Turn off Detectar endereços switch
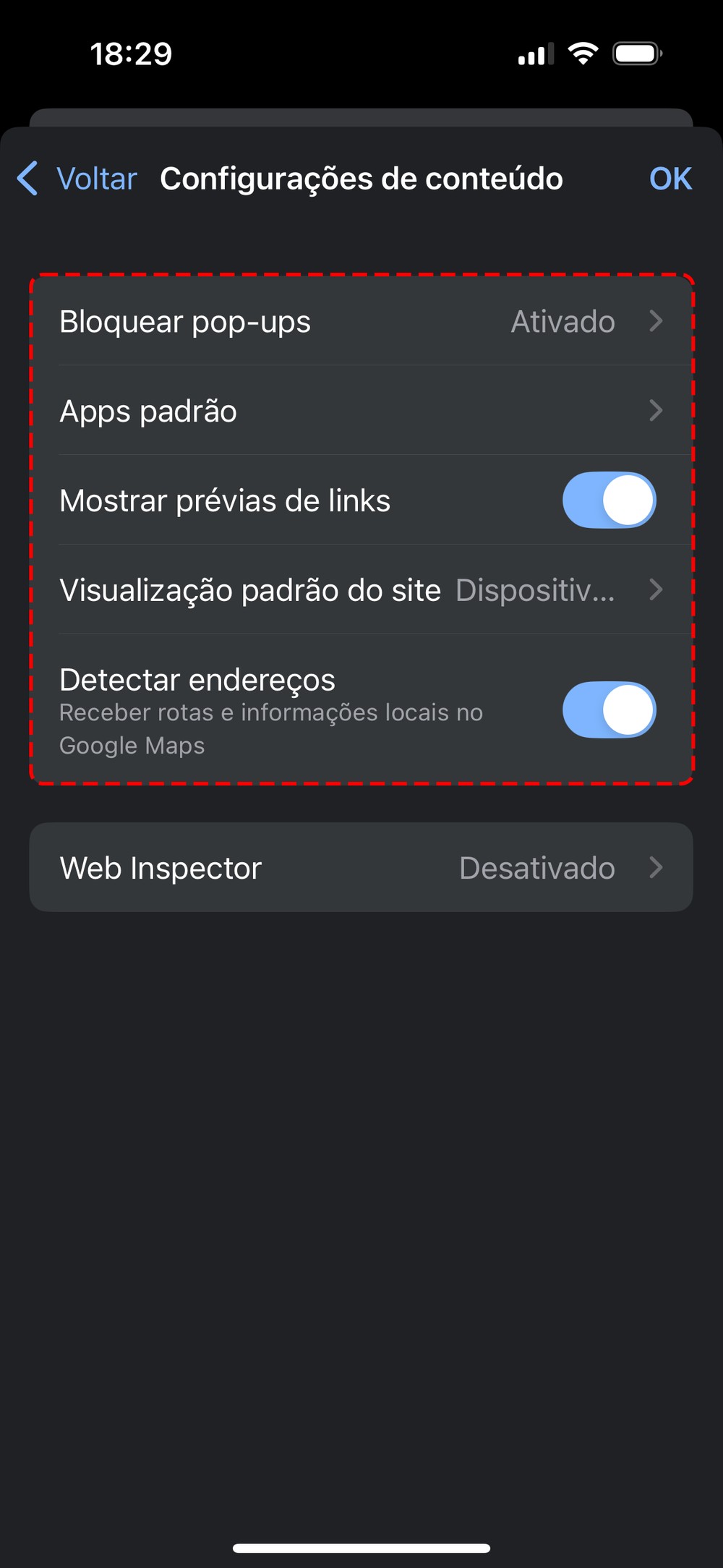723x1568 pixels. coord(609,710)
